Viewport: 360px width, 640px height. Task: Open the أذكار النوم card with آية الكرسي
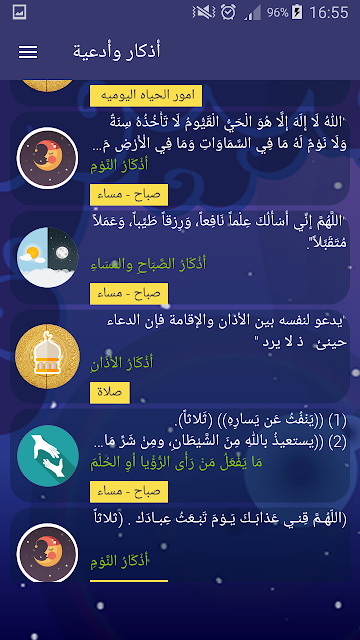pos(180,158)
